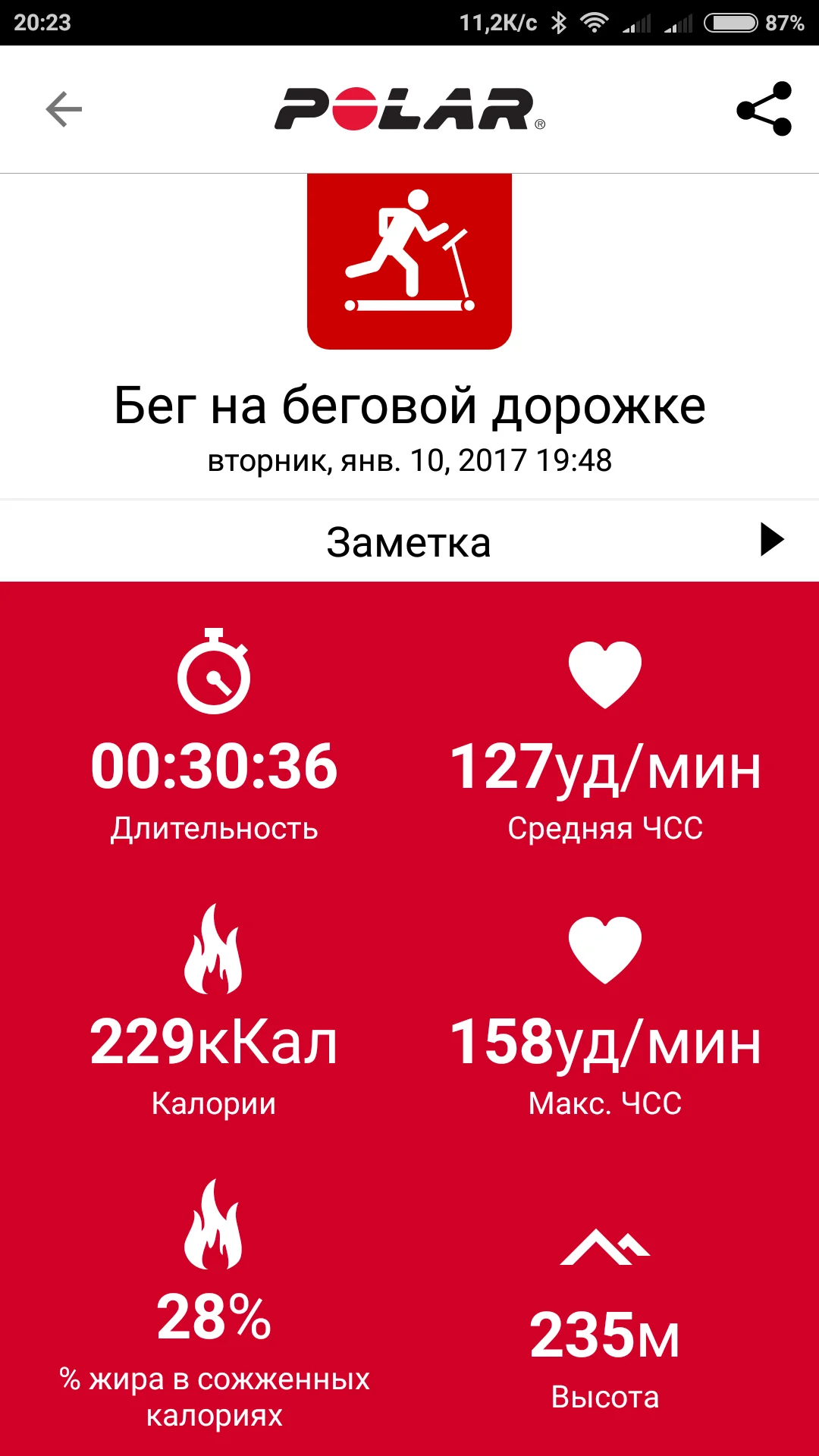Viewport: 819px width, 1456px height.
Task: Share this treadmill workout
Action: pyautogui.click(x=764, y=109)
